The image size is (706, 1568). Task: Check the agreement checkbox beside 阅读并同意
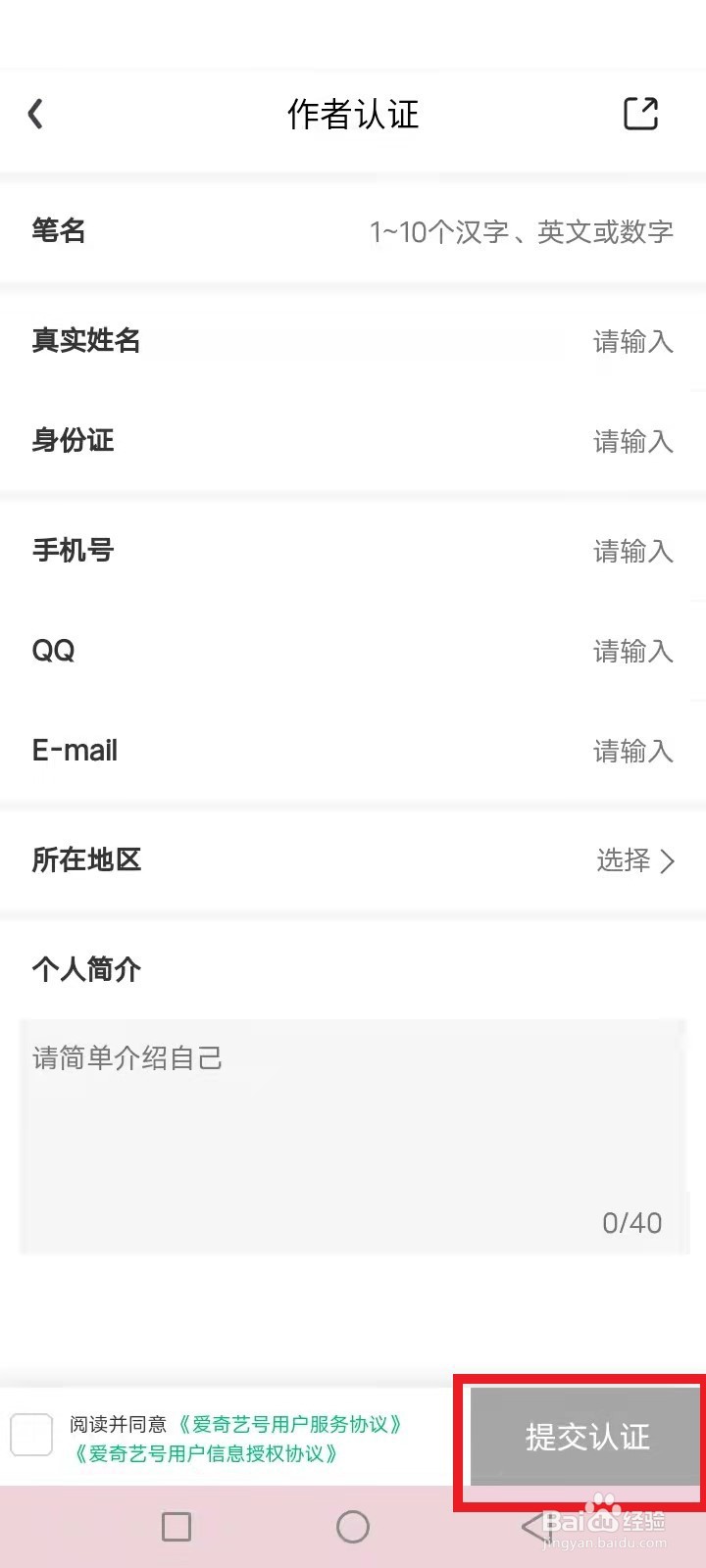(x=31, y=1435)
